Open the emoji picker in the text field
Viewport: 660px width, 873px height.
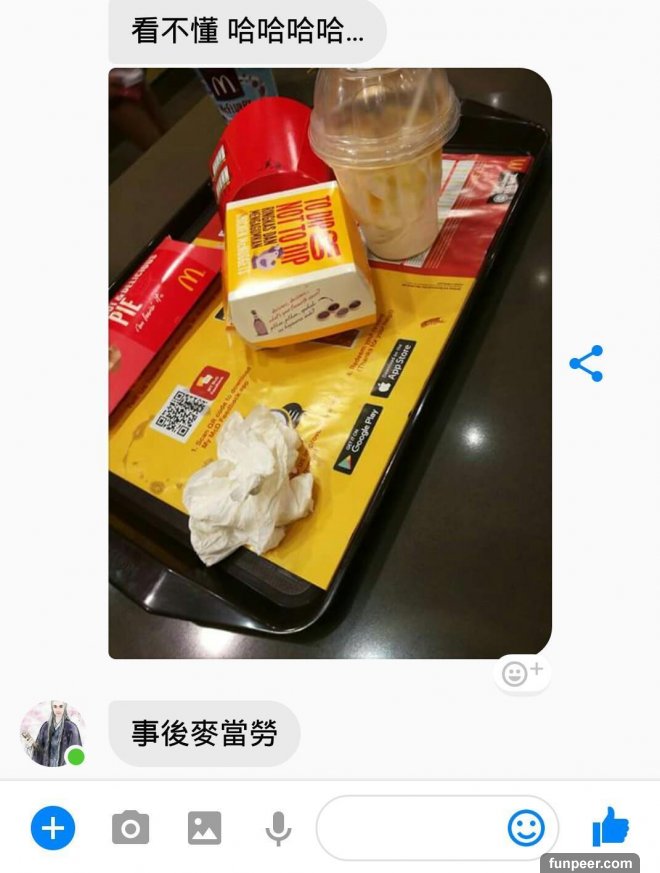point(526,828)
